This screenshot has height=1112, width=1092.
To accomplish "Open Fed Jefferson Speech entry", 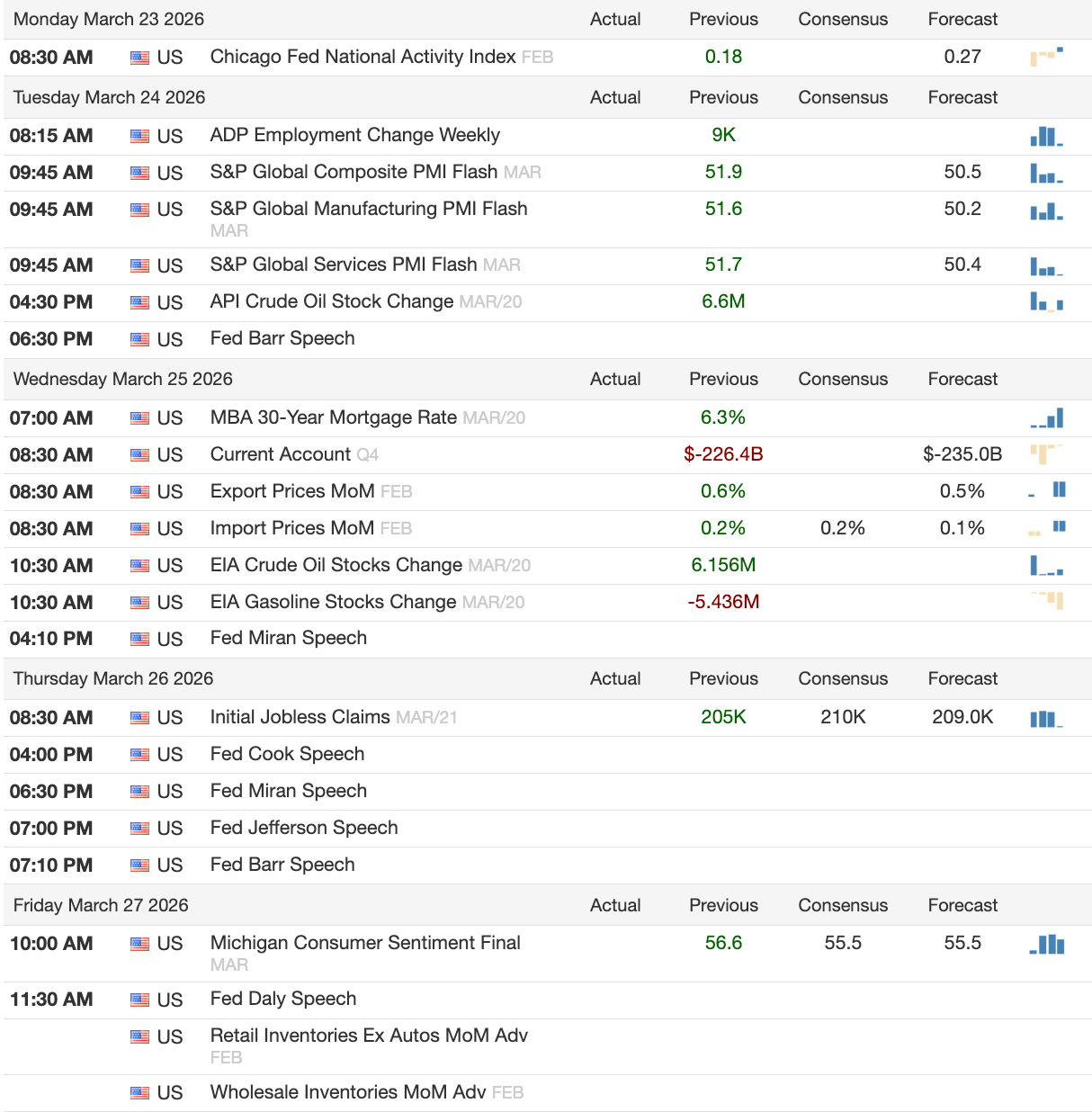I will pos(304,828).
